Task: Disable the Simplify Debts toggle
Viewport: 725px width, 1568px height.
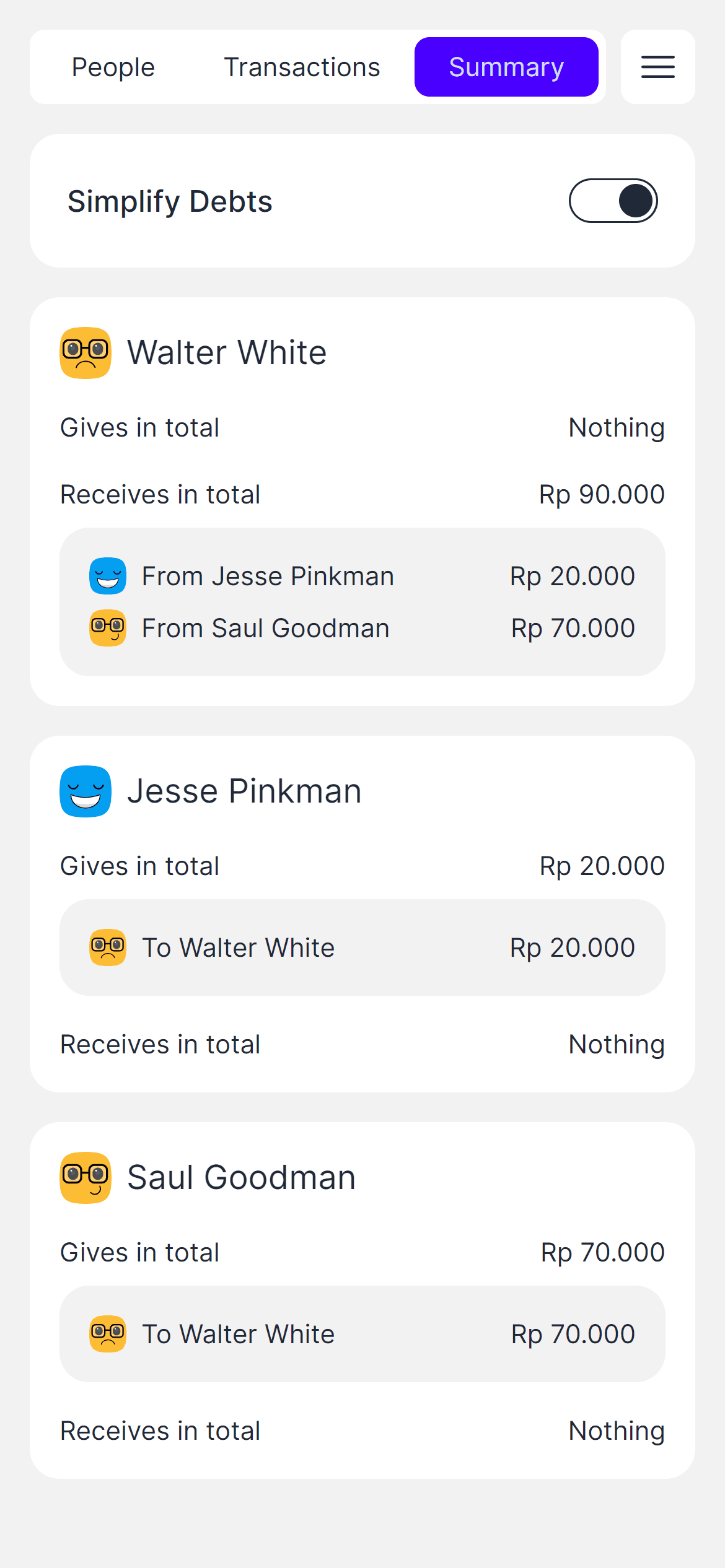Action: (613, 200)
